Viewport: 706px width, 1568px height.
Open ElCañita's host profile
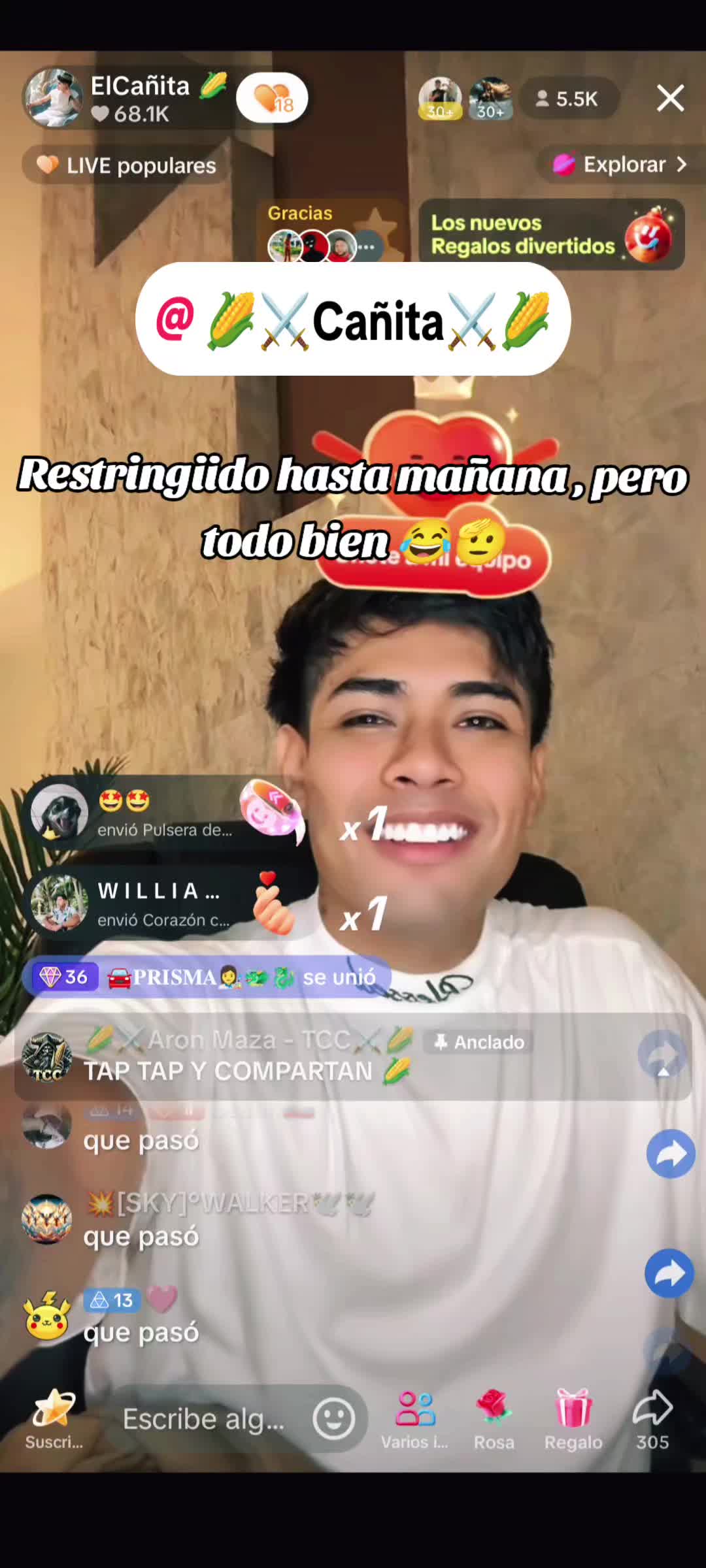tap(54, 98)
